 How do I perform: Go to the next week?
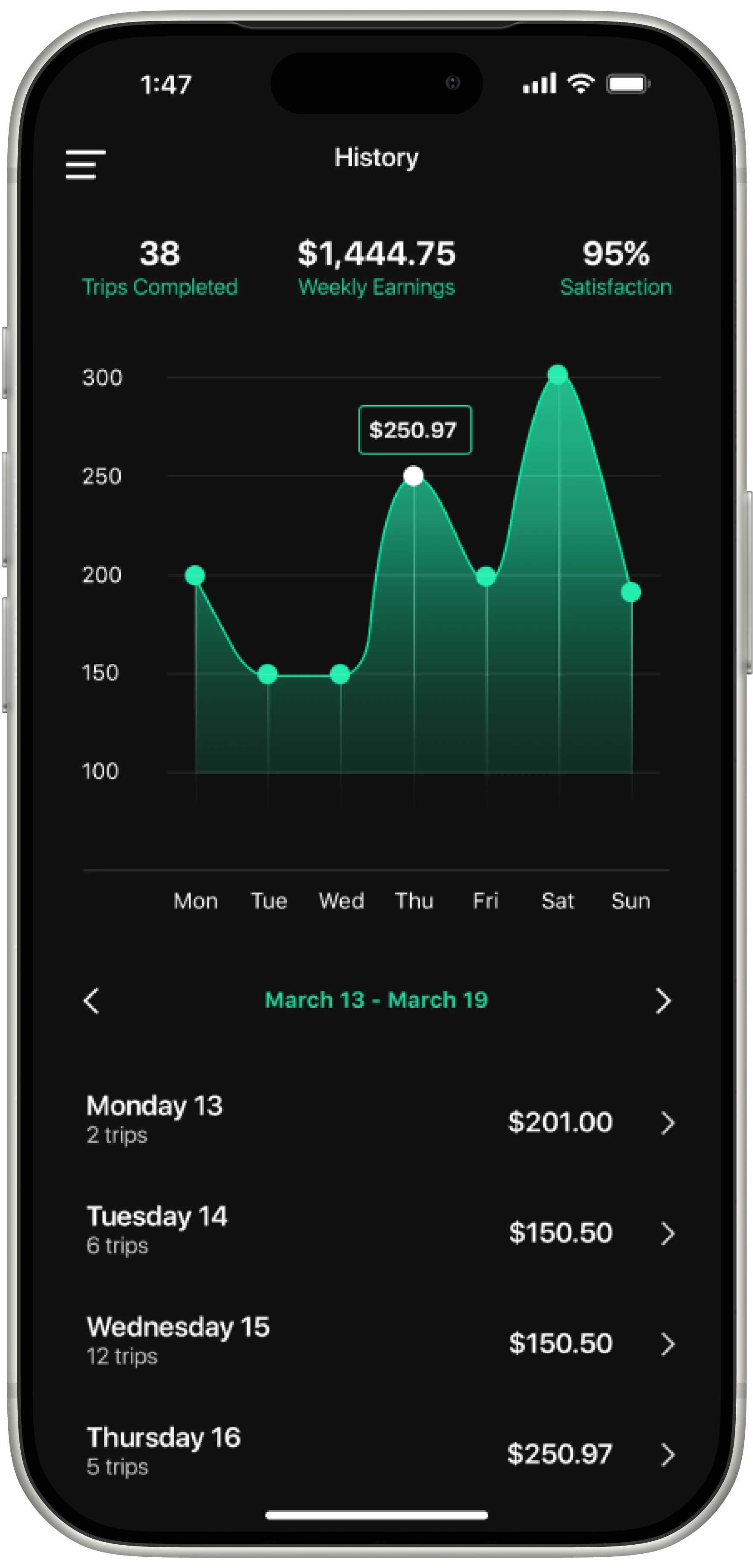coord(663,1001)
